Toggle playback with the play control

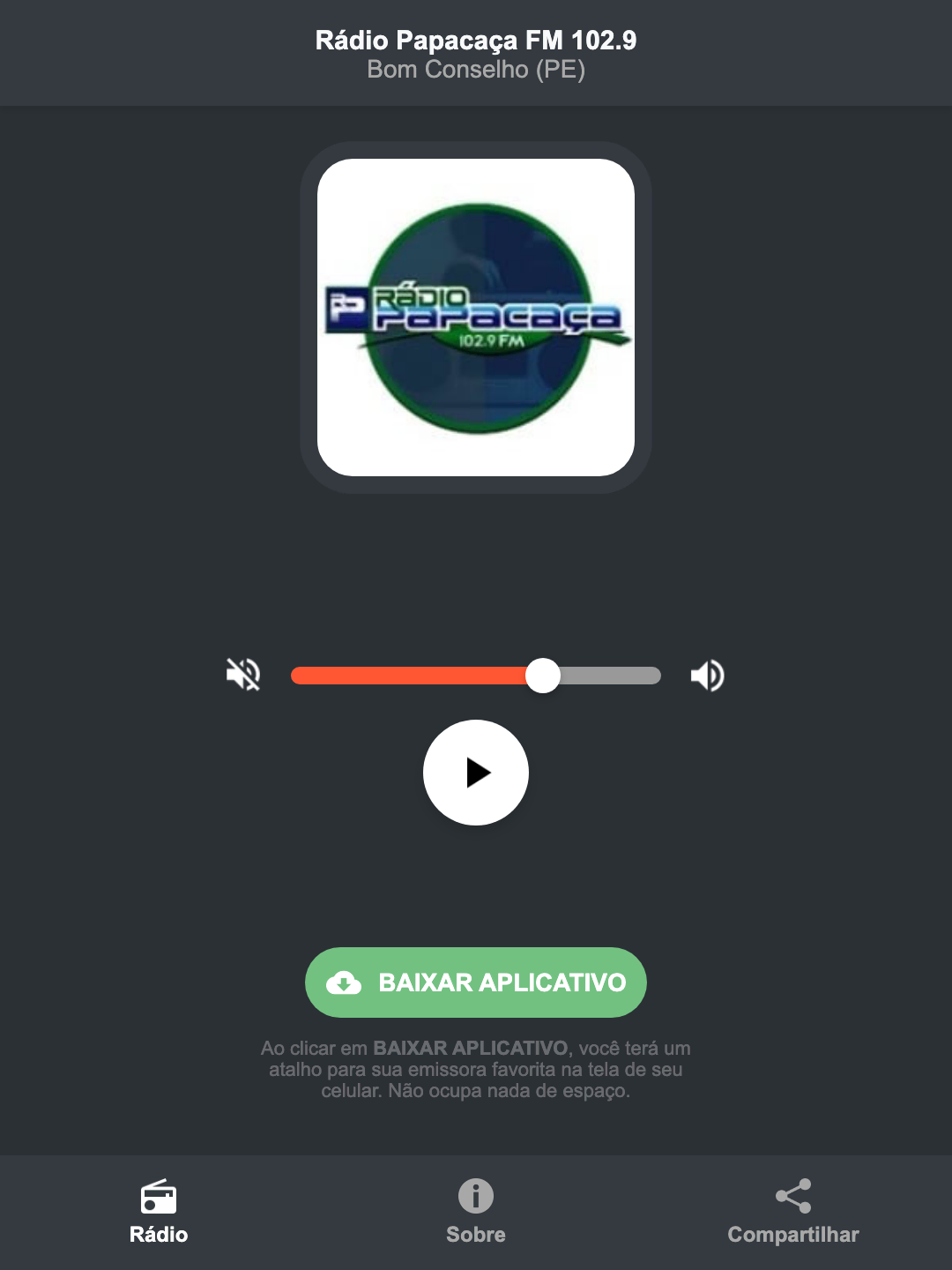(x=476, y=773)
